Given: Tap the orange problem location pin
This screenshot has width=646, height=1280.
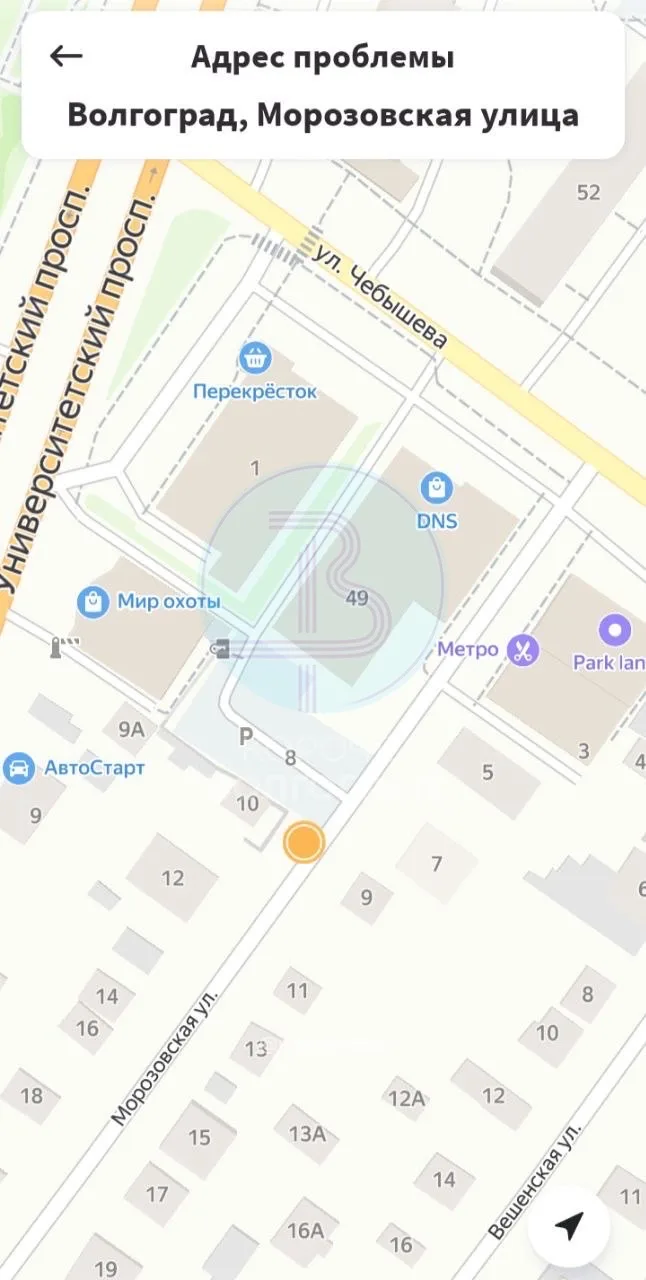Looking at the screenshot, I should pos(304,843).
